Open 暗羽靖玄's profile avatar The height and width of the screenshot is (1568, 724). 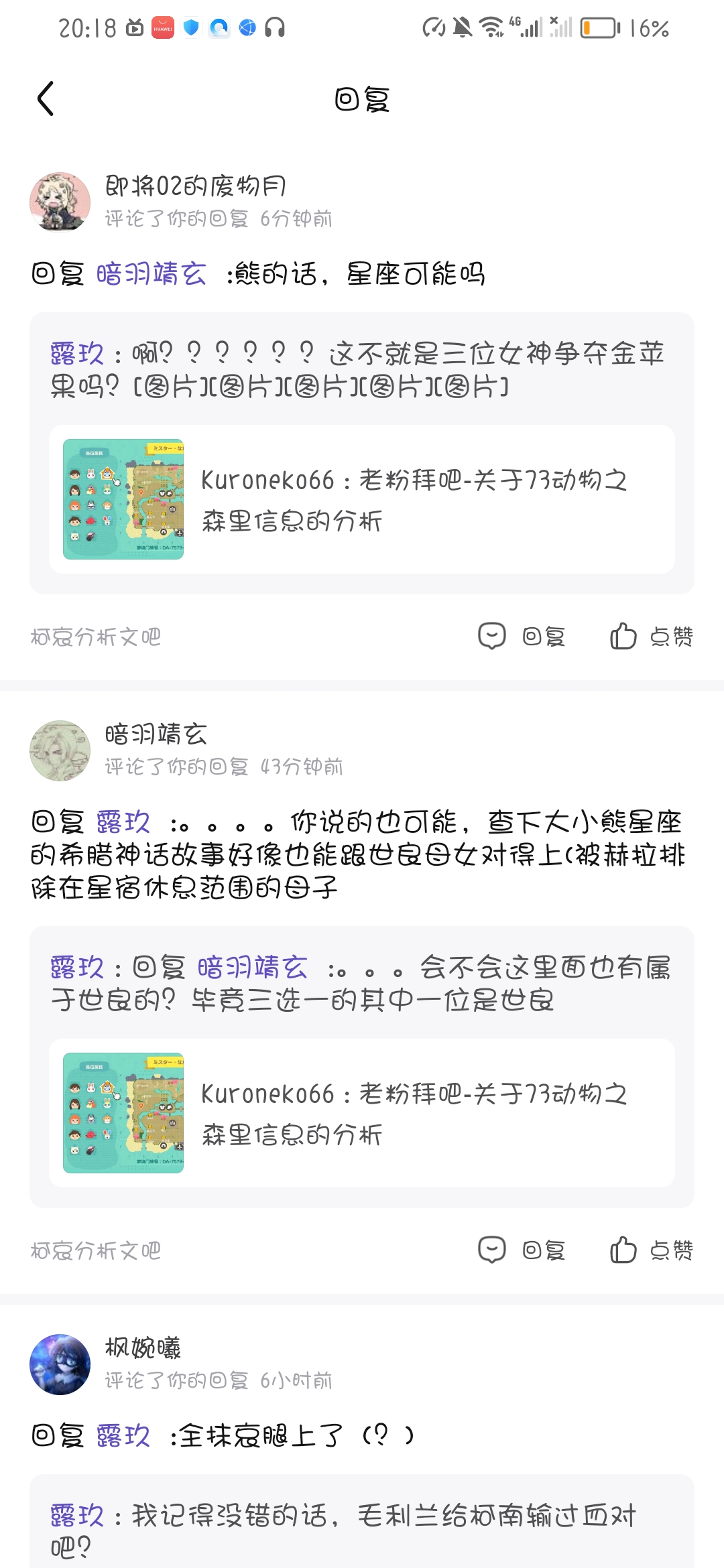coord(60,750)
